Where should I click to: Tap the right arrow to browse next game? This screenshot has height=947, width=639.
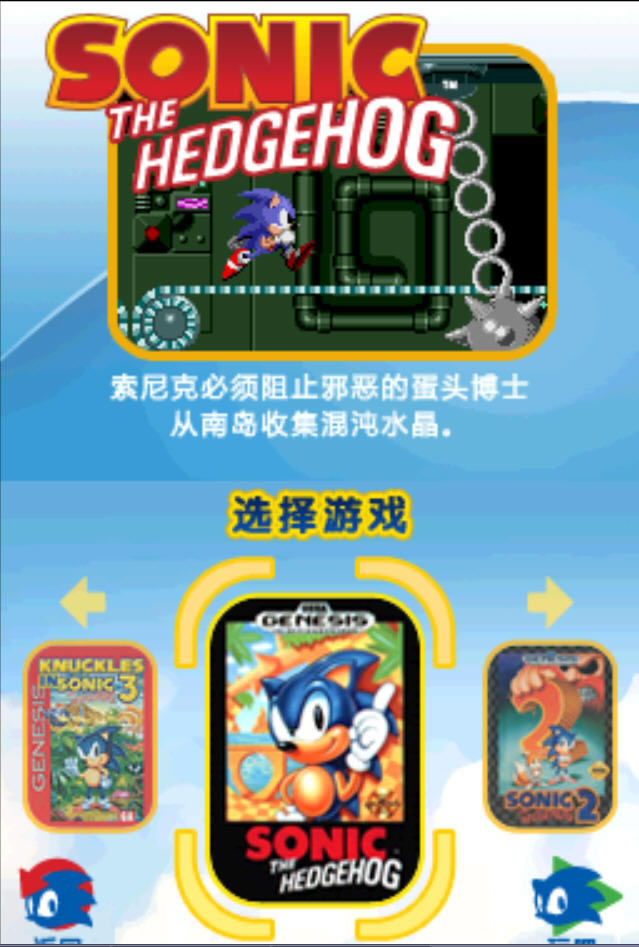(550, 602)
